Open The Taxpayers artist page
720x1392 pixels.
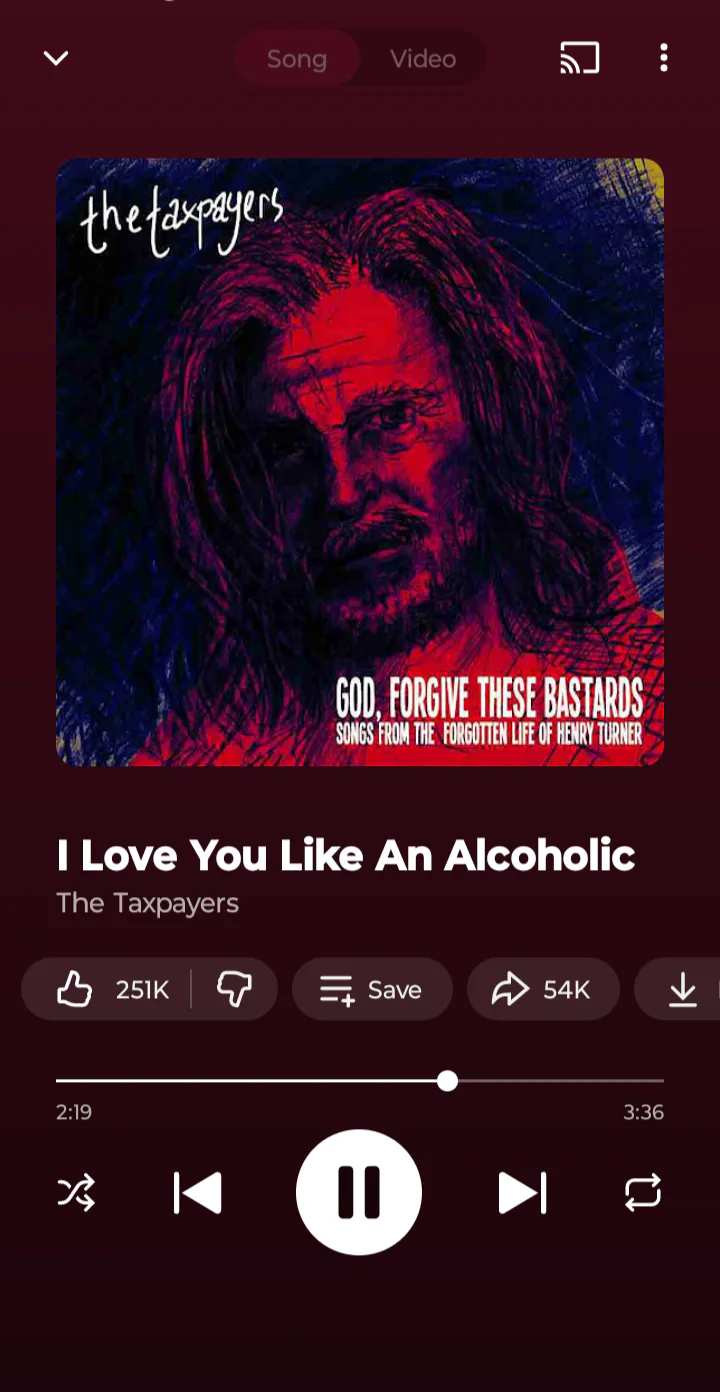pyautogui.click(x=148, y=903)
